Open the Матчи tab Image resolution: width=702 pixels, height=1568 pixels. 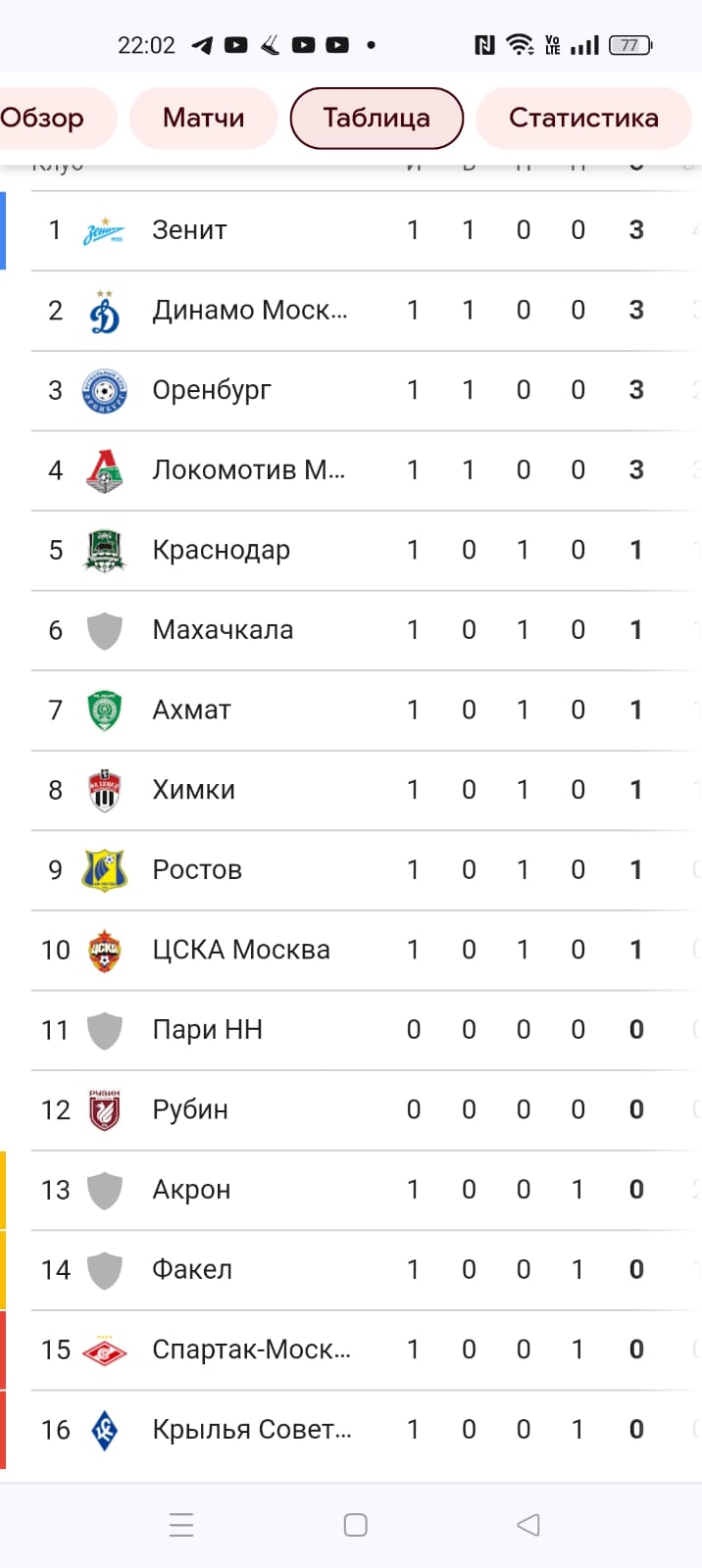coord(204,119)
